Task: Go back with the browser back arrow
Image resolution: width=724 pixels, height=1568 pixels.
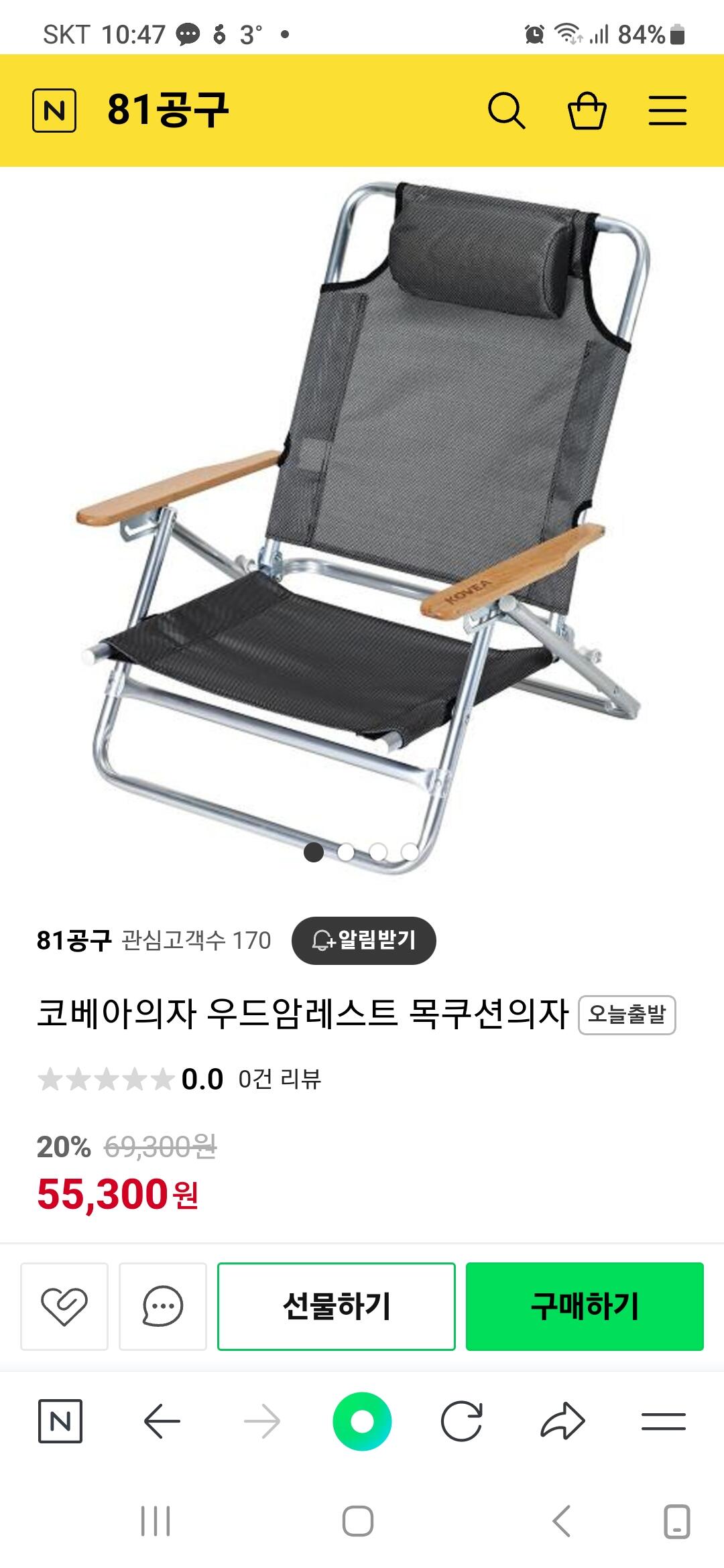Action: 162,1421
